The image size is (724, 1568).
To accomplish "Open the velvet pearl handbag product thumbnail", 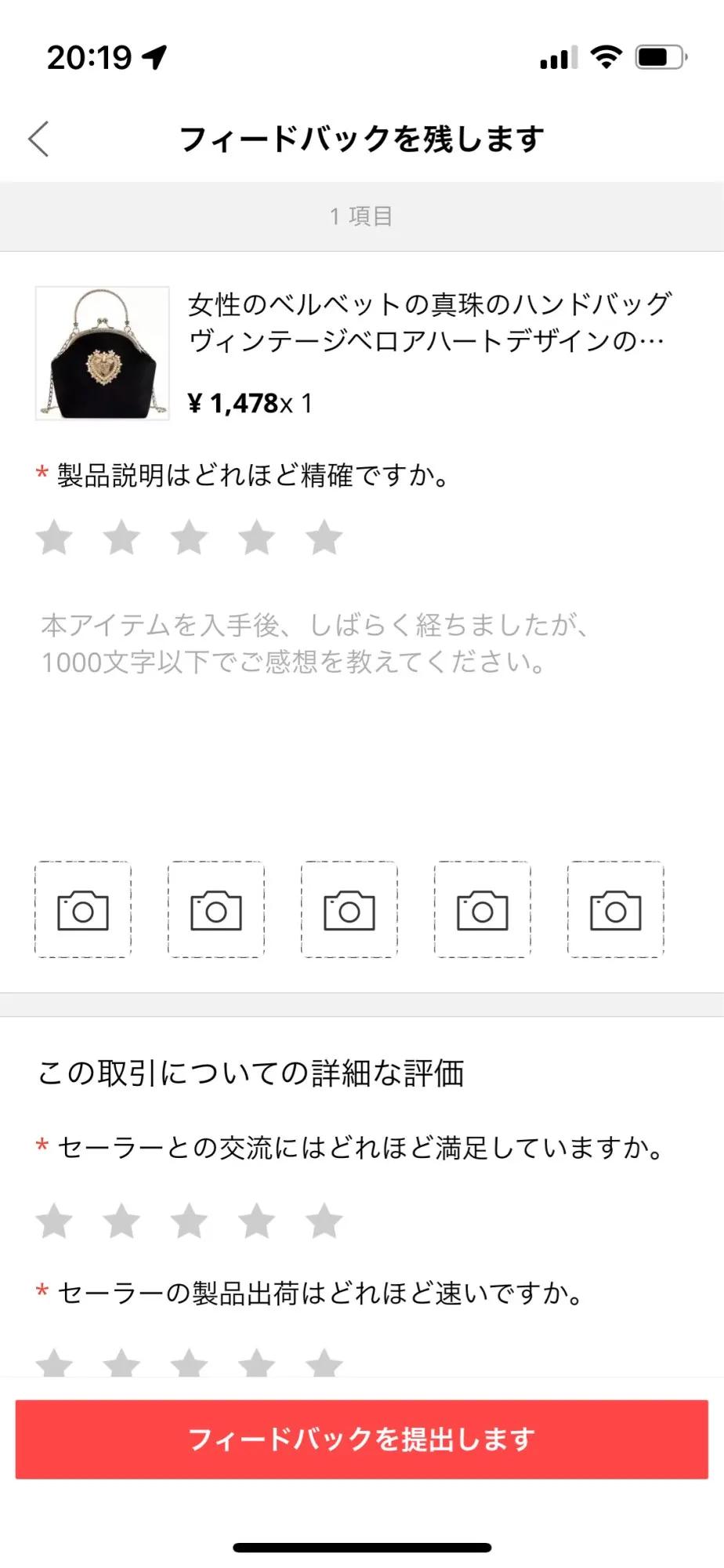I will click(x=103, y=354).
